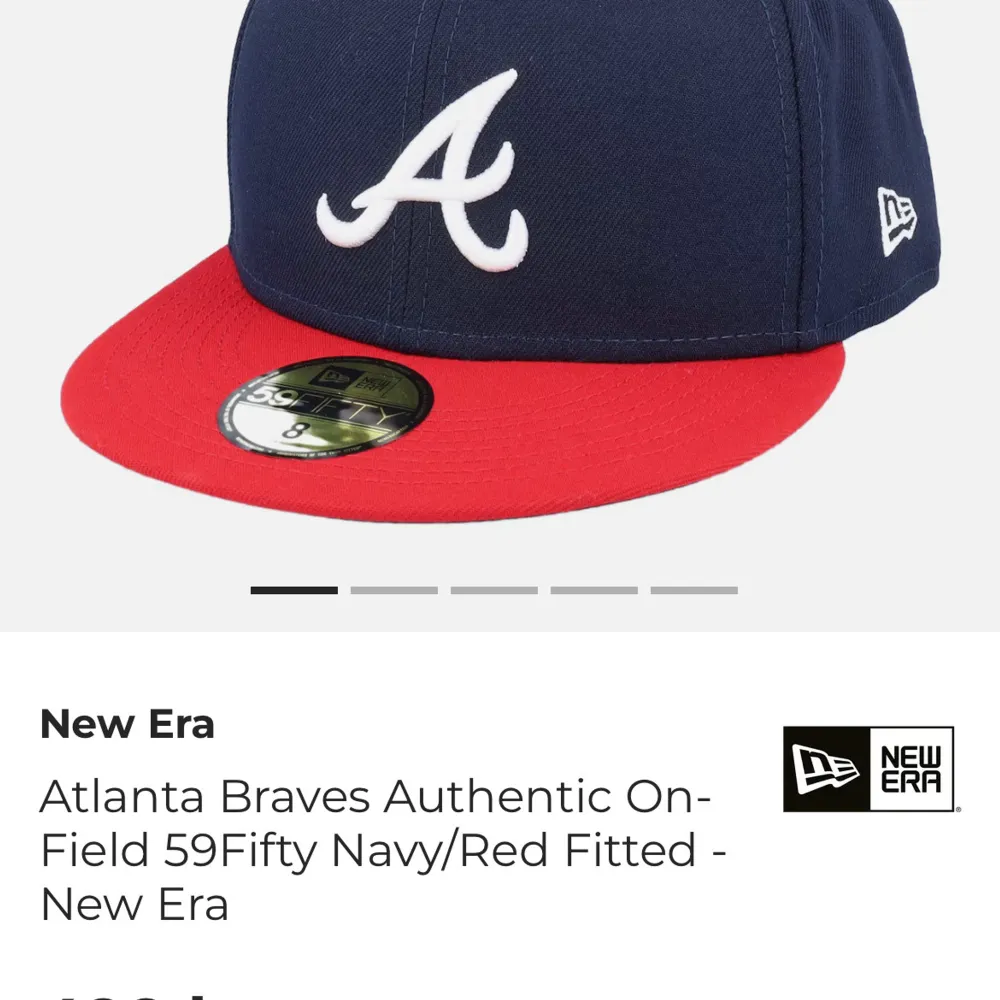The height and width of the screenshot is (1000, 1000).
Task: Jump to the second image indicator segment
Action: tap(394, 591)
